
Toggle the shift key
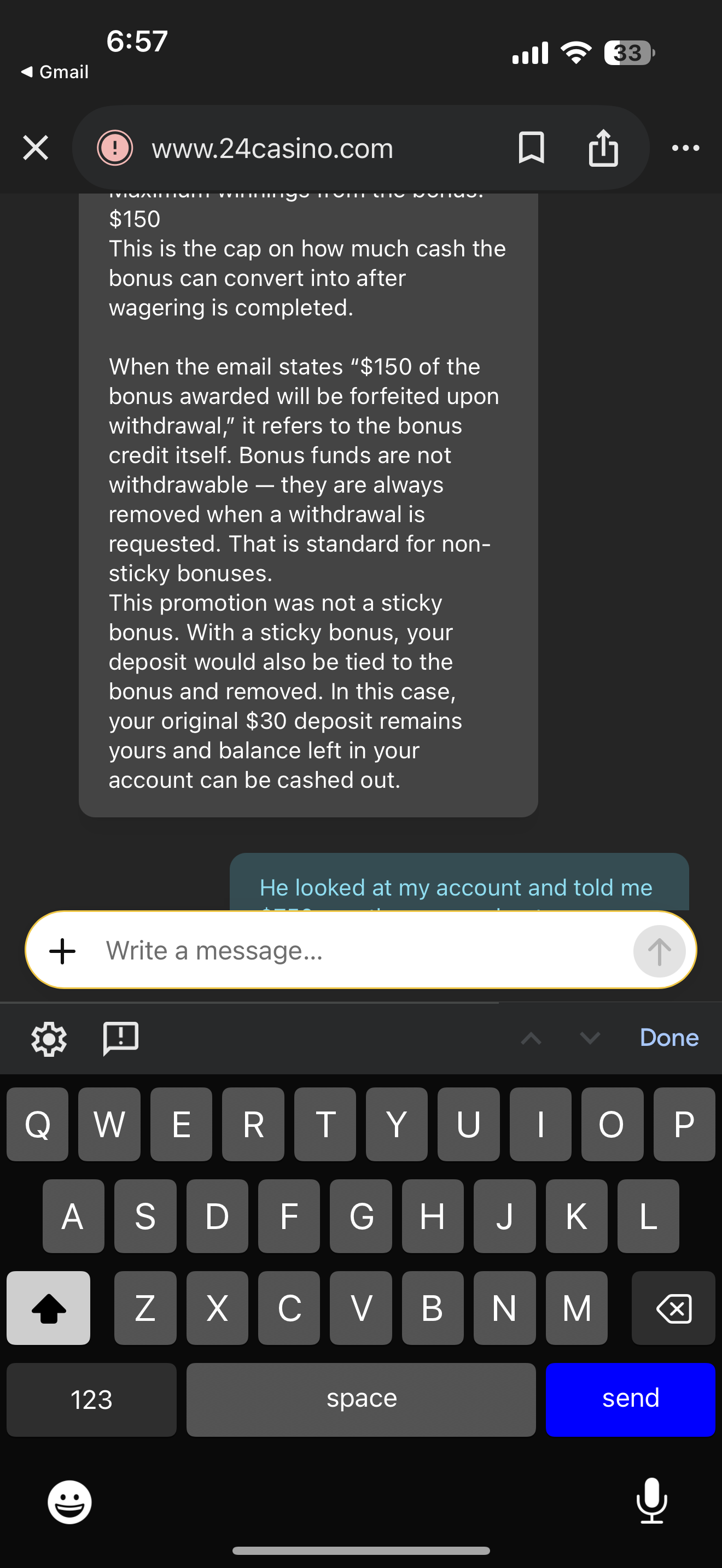[x=49, y=1307]
